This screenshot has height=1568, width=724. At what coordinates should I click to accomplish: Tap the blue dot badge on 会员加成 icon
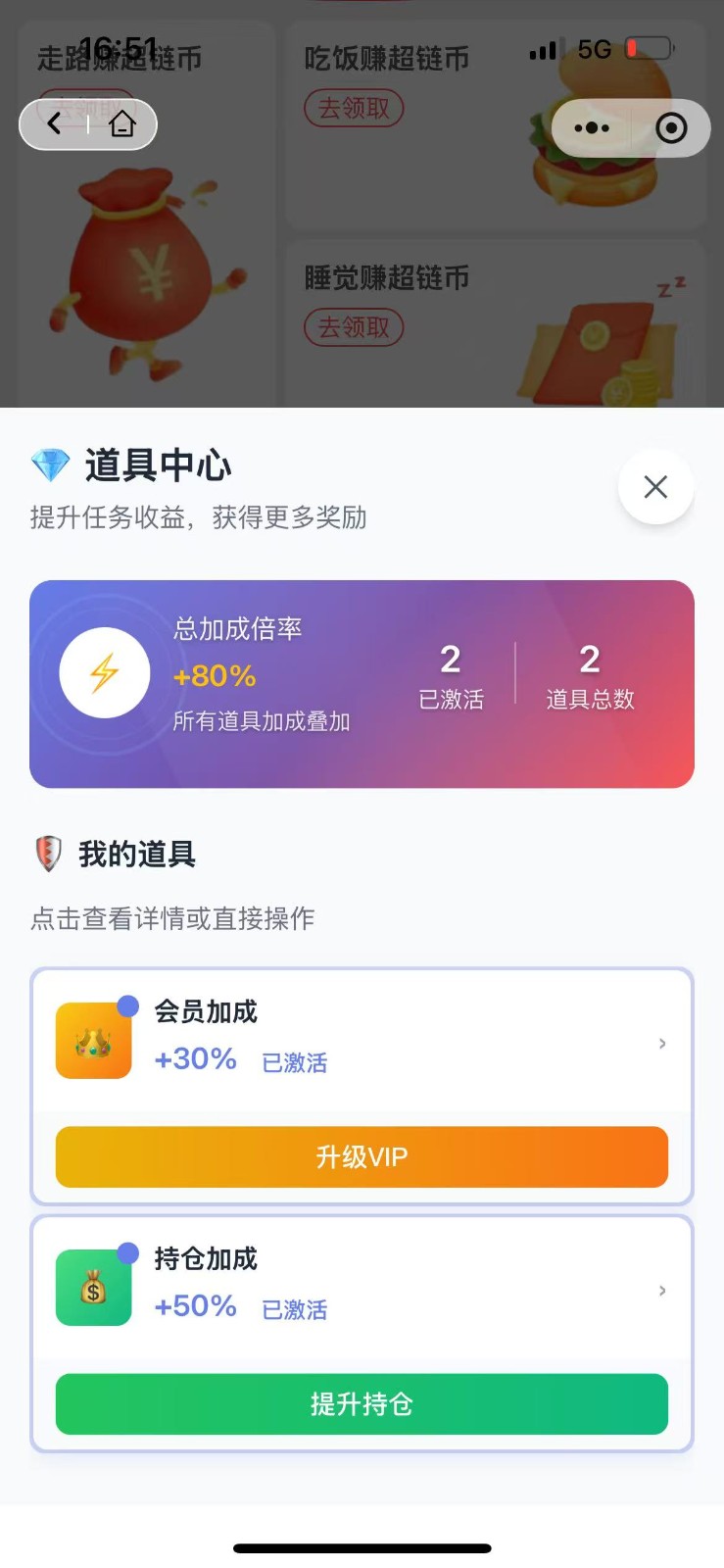[x=127, y=1004]
